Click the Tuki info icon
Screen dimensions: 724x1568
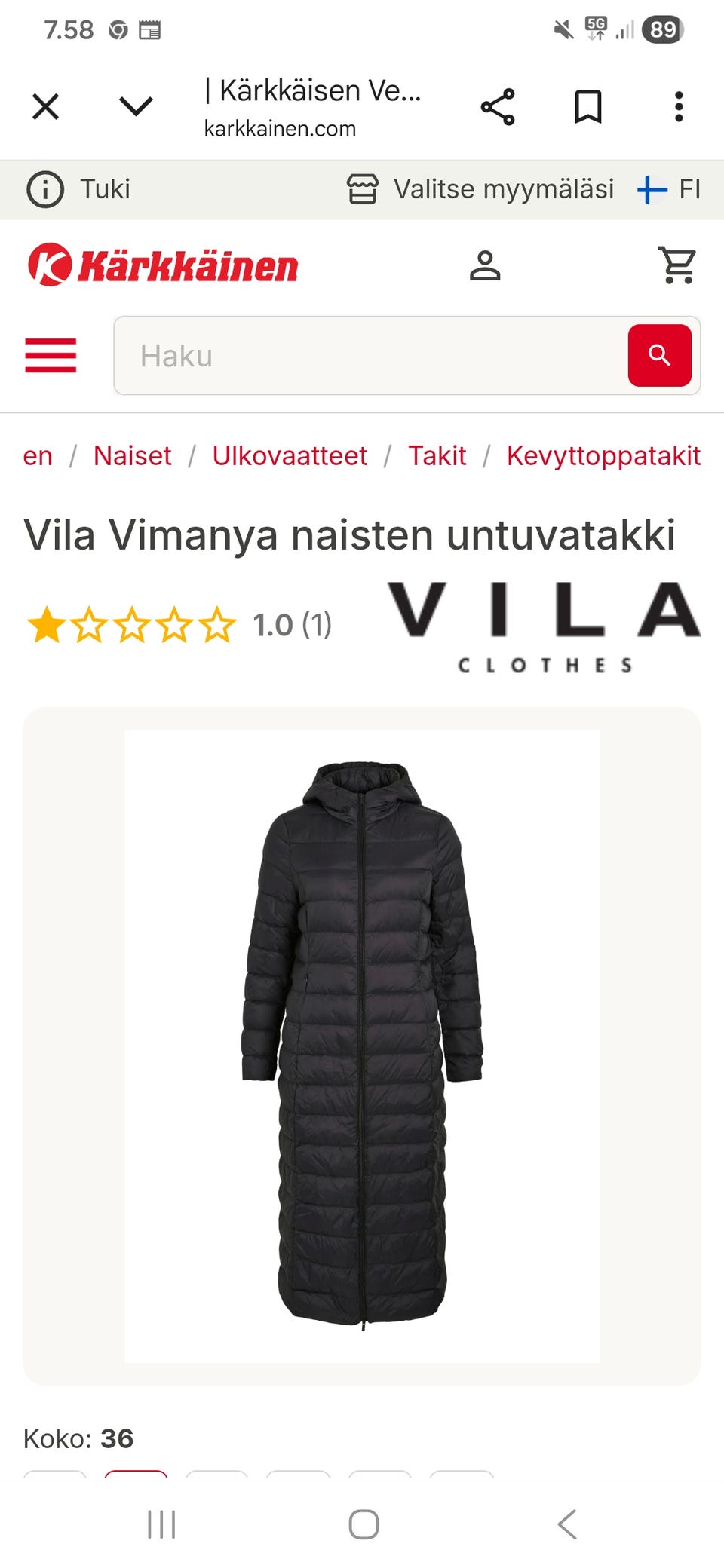45,189
